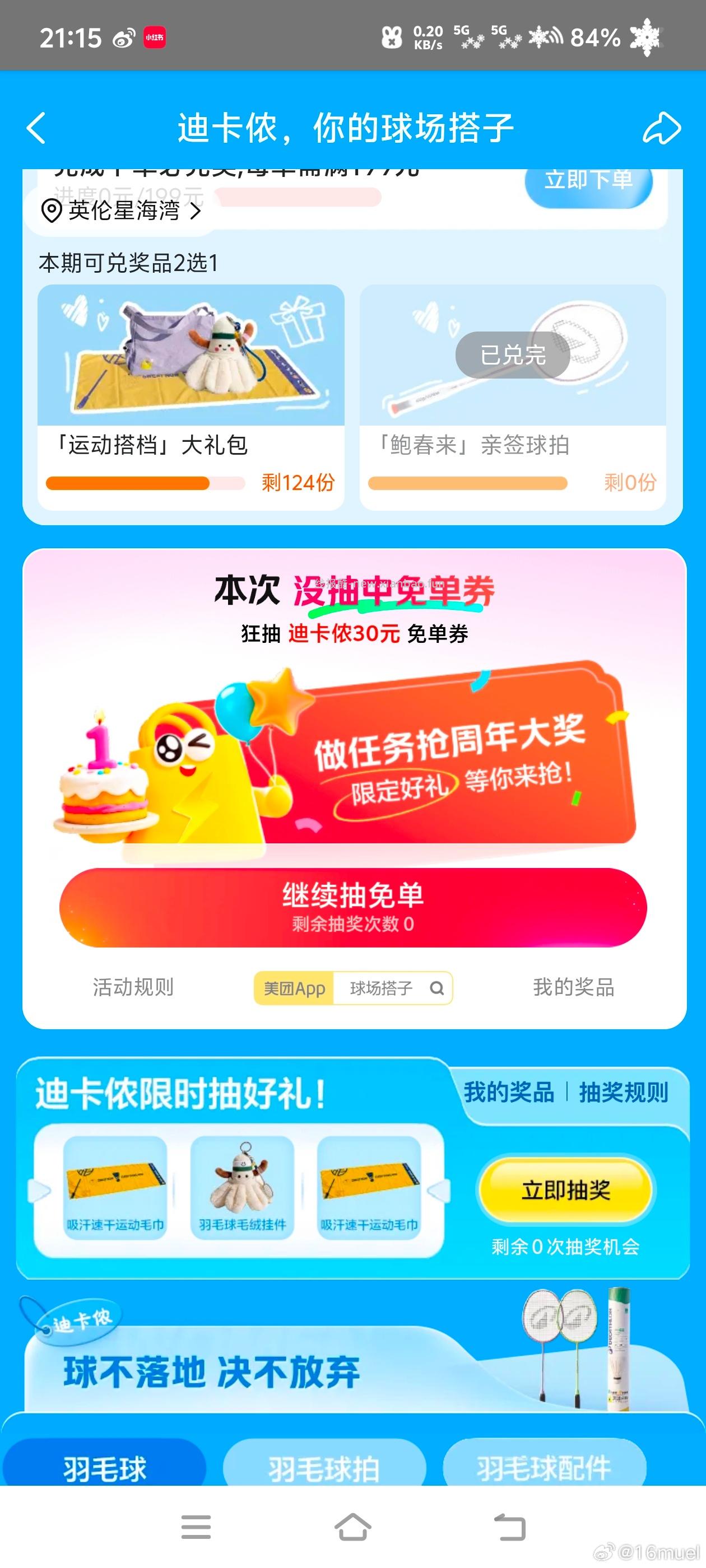
Task: Open 我的奖品 in the lottery banner
Action: [510, 1092]
